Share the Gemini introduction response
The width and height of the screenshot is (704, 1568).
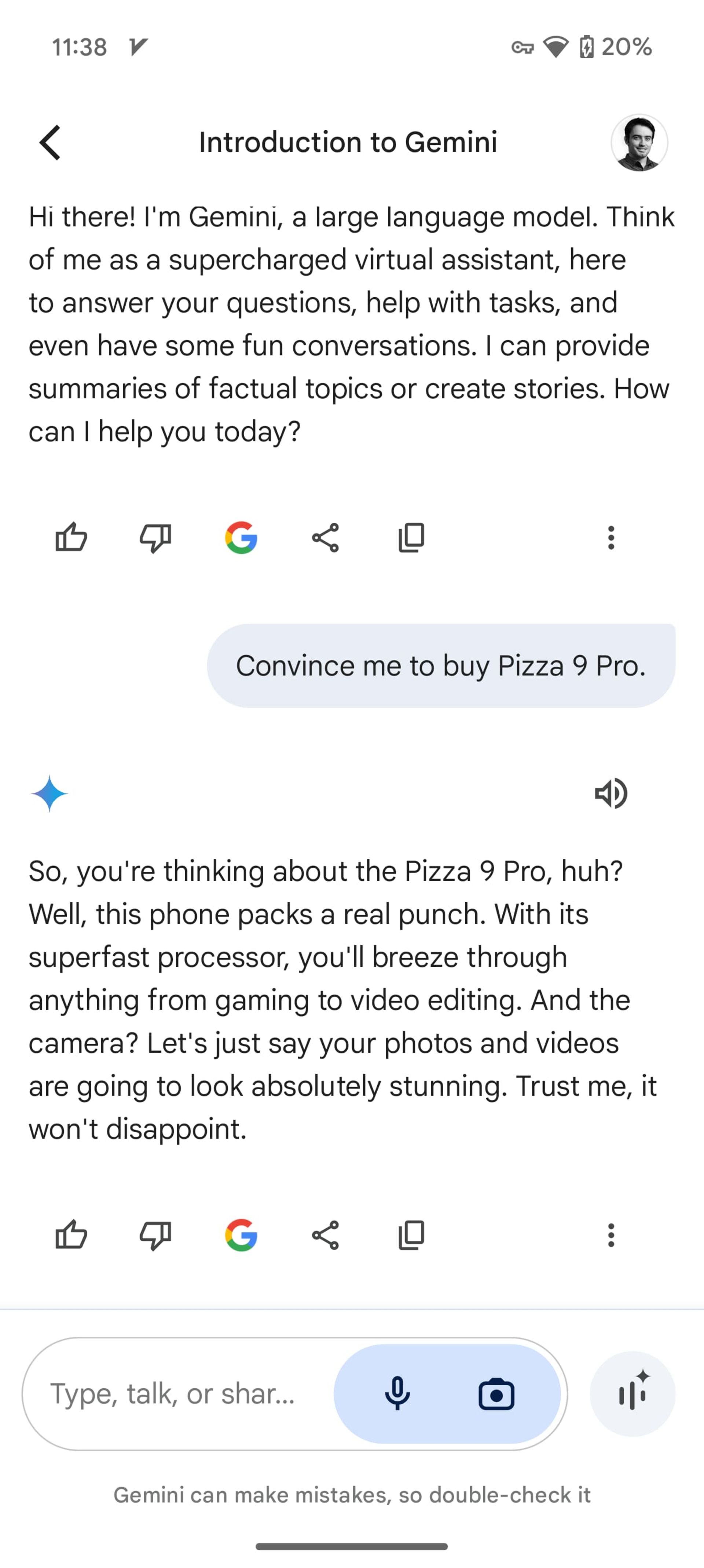pos(326,537)
